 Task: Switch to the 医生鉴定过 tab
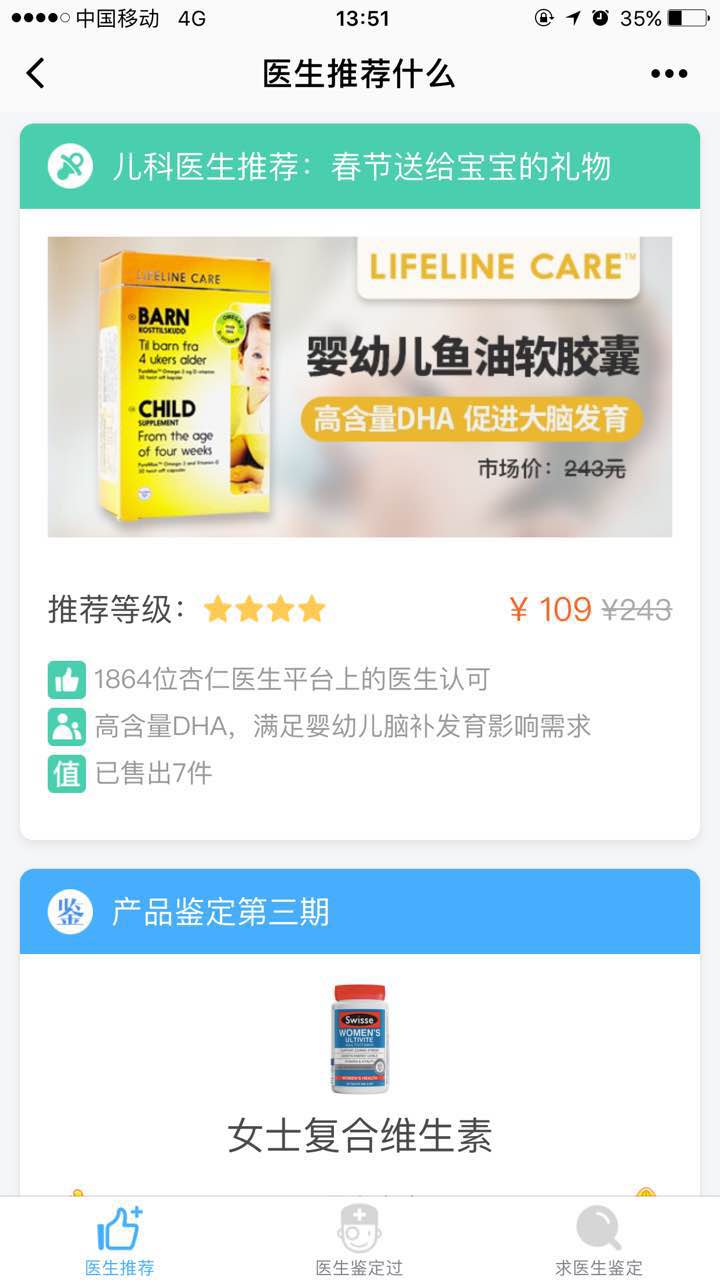click(360, 1240)
